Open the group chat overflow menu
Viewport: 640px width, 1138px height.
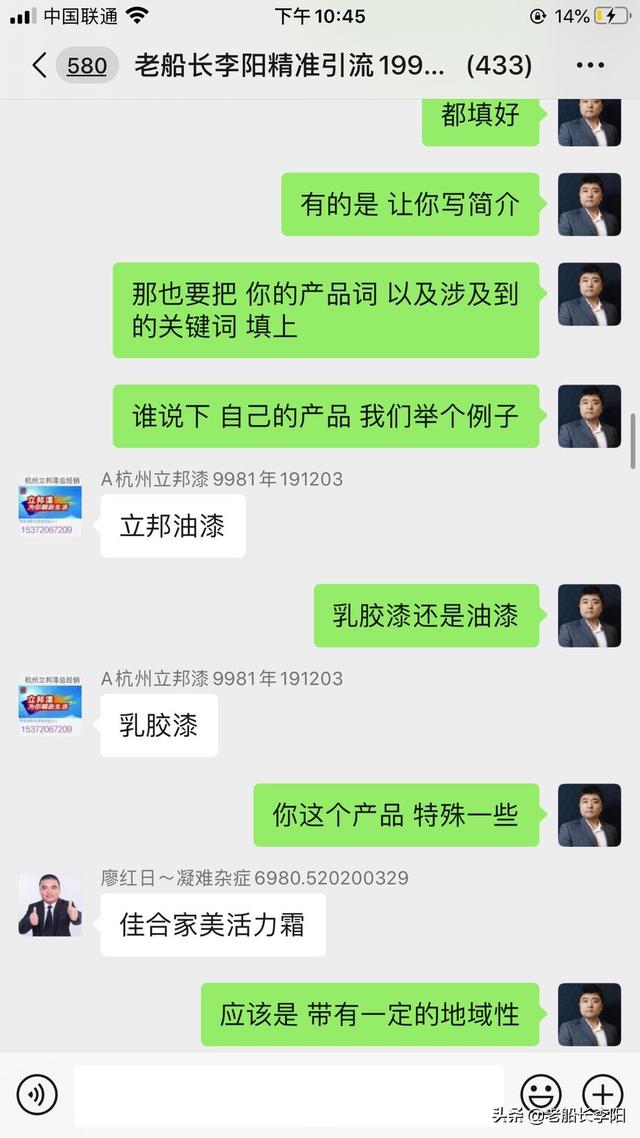(590, 65)
